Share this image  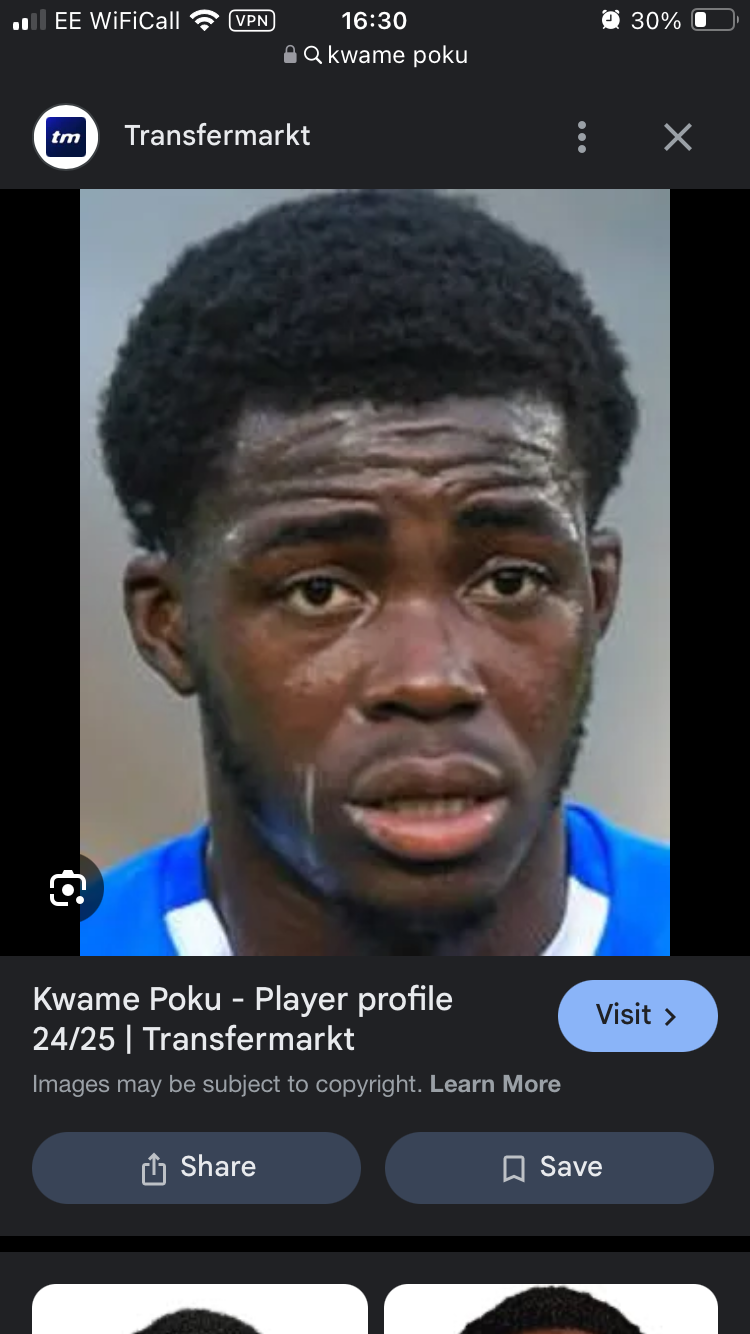(x=196, y=1167)
